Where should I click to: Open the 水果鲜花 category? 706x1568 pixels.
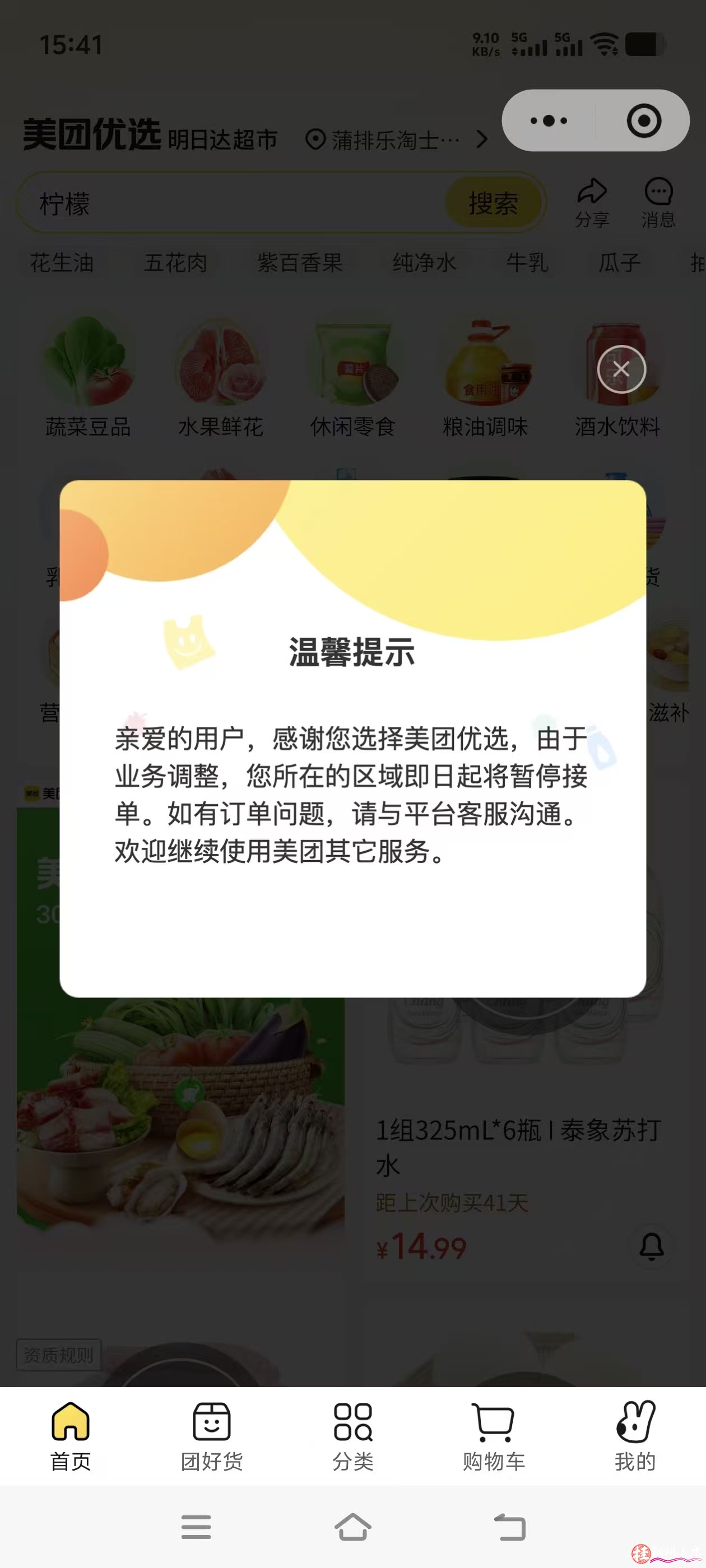(x=221, y=377)
